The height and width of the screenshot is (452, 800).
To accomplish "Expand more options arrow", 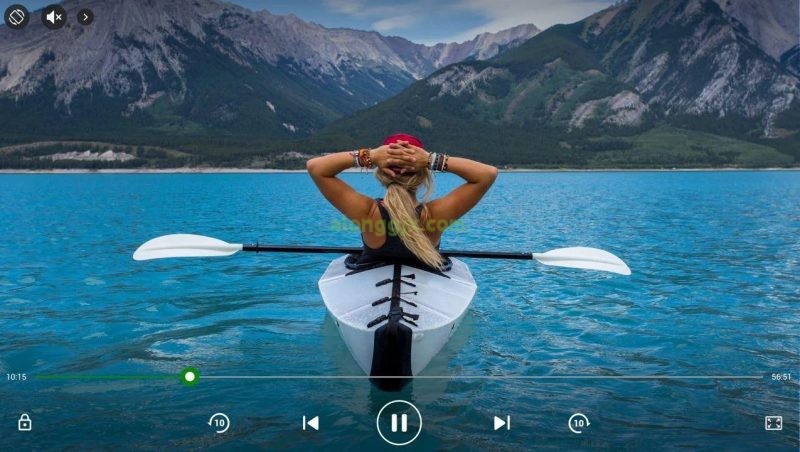I will pyautogui.click(x=85, y=17).
